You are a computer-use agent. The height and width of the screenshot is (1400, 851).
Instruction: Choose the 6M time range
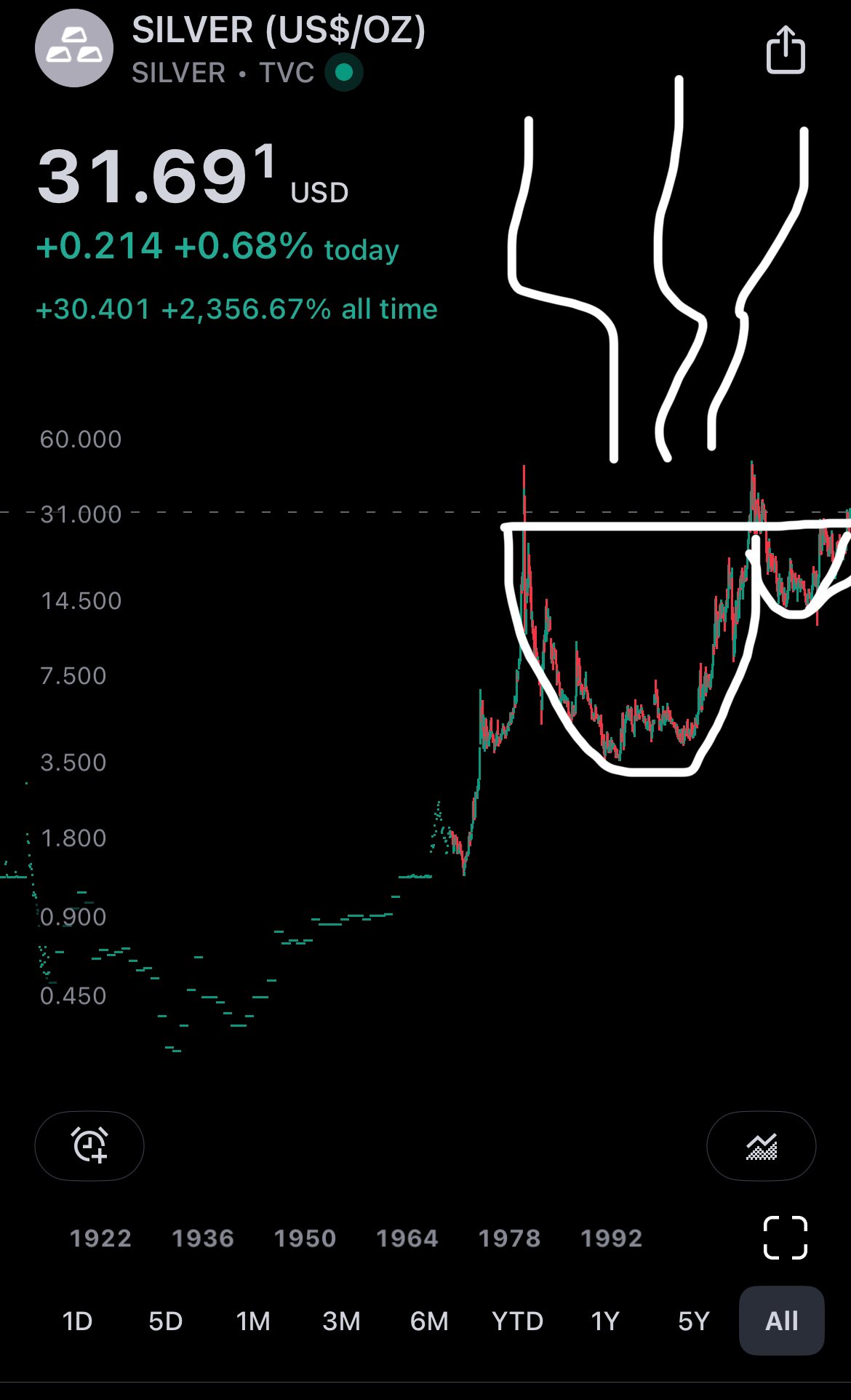pyautogui.click(x=429, y=1321)
